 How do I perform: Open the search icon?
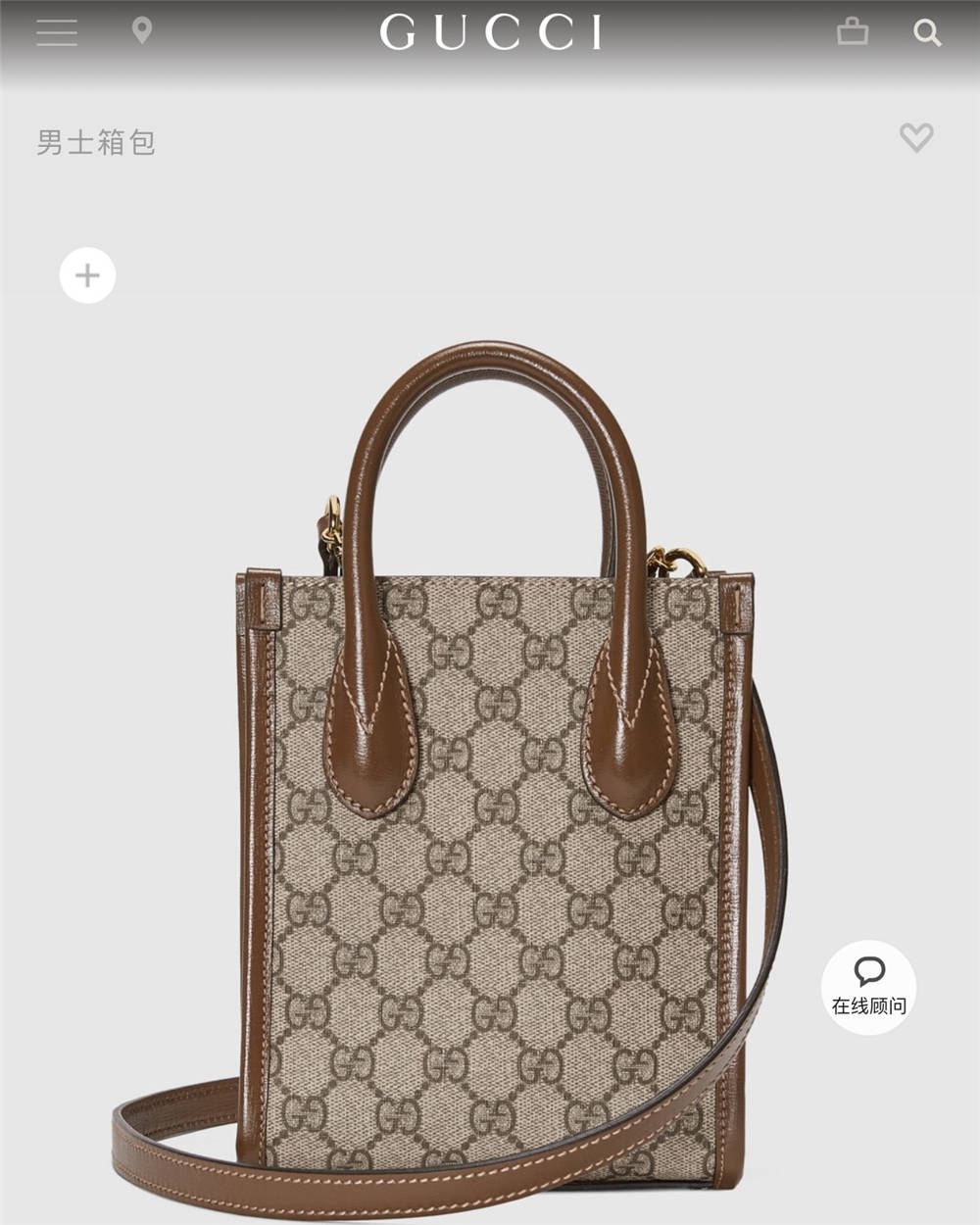click(x=927, y=33)
